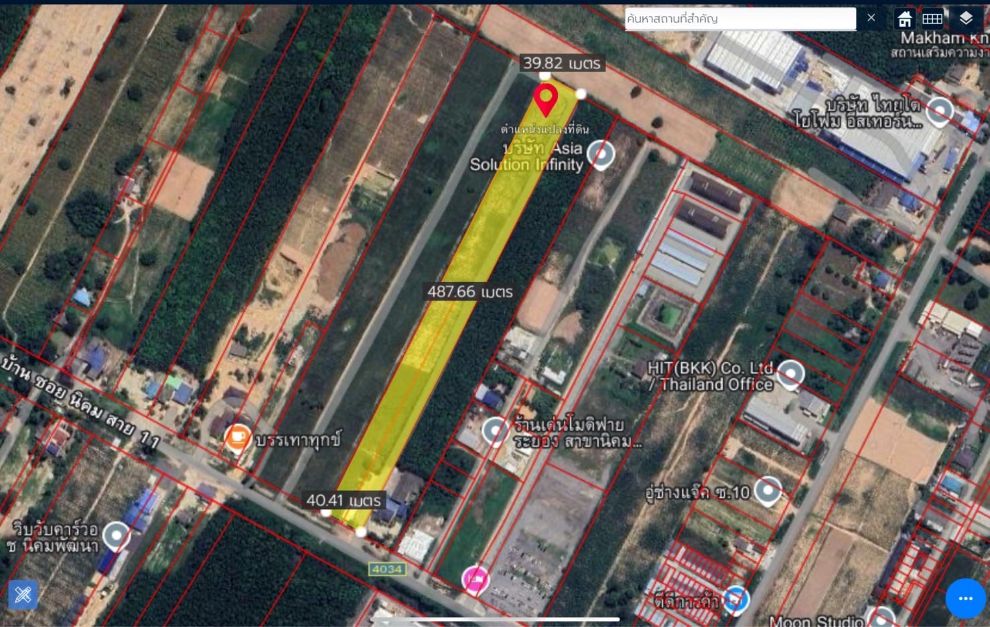Open the map layers selector
Image resolution: width=990 pixels, height=627 pixels.
[965, 18]
